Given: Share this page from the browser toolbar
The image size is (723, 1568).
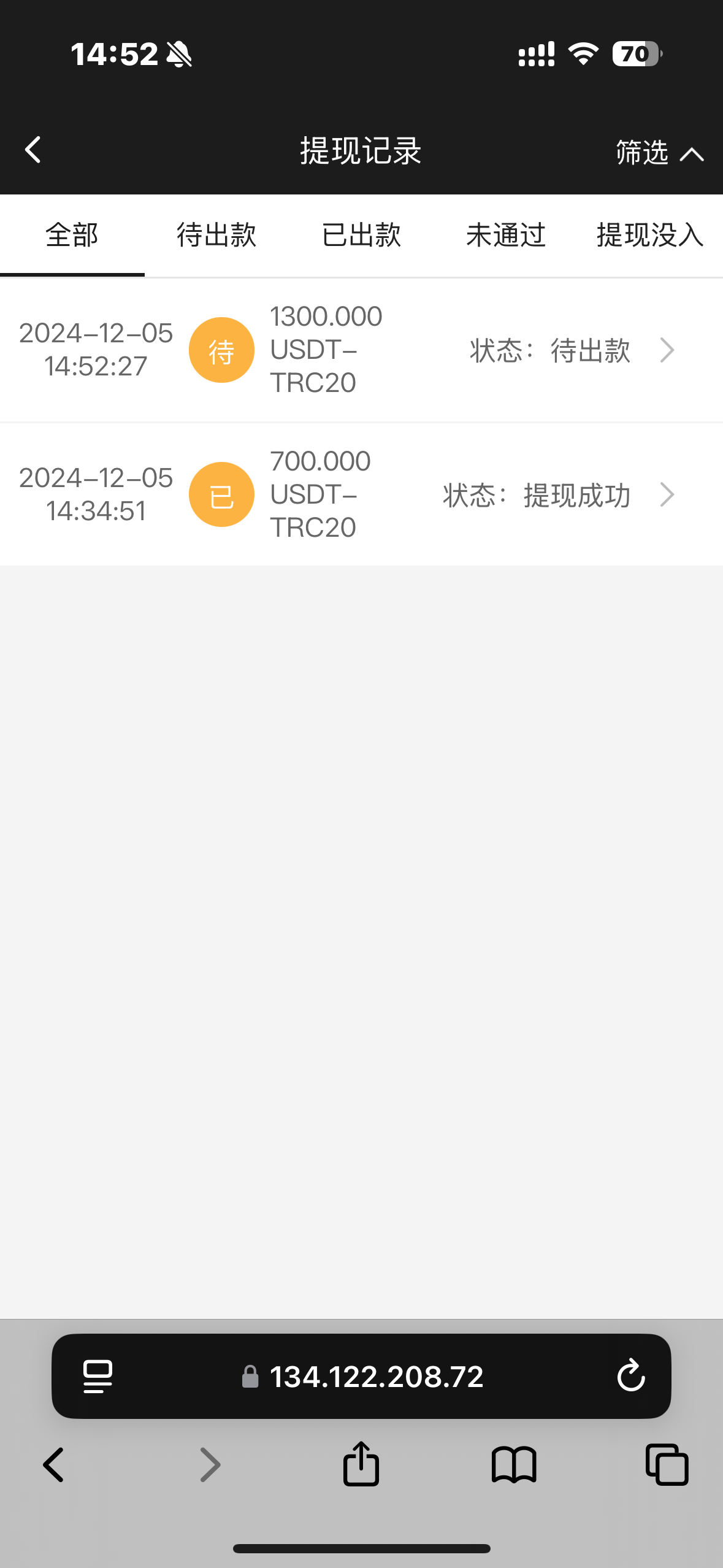Looking at the screenshot, I should pos(361,1464).
